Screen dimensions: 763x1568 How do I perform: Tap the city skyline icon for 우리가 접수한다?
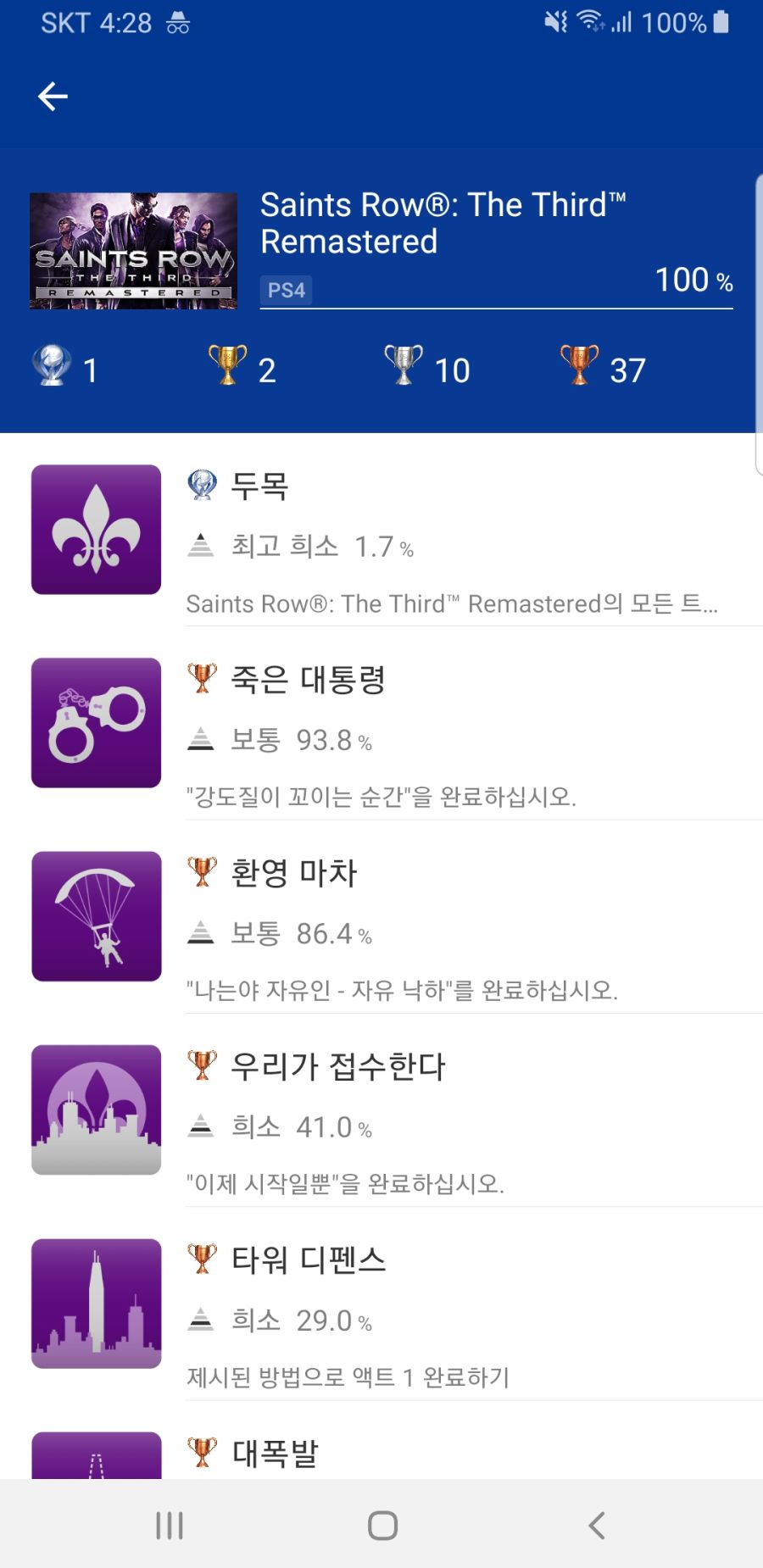[x=96, y=1110]
